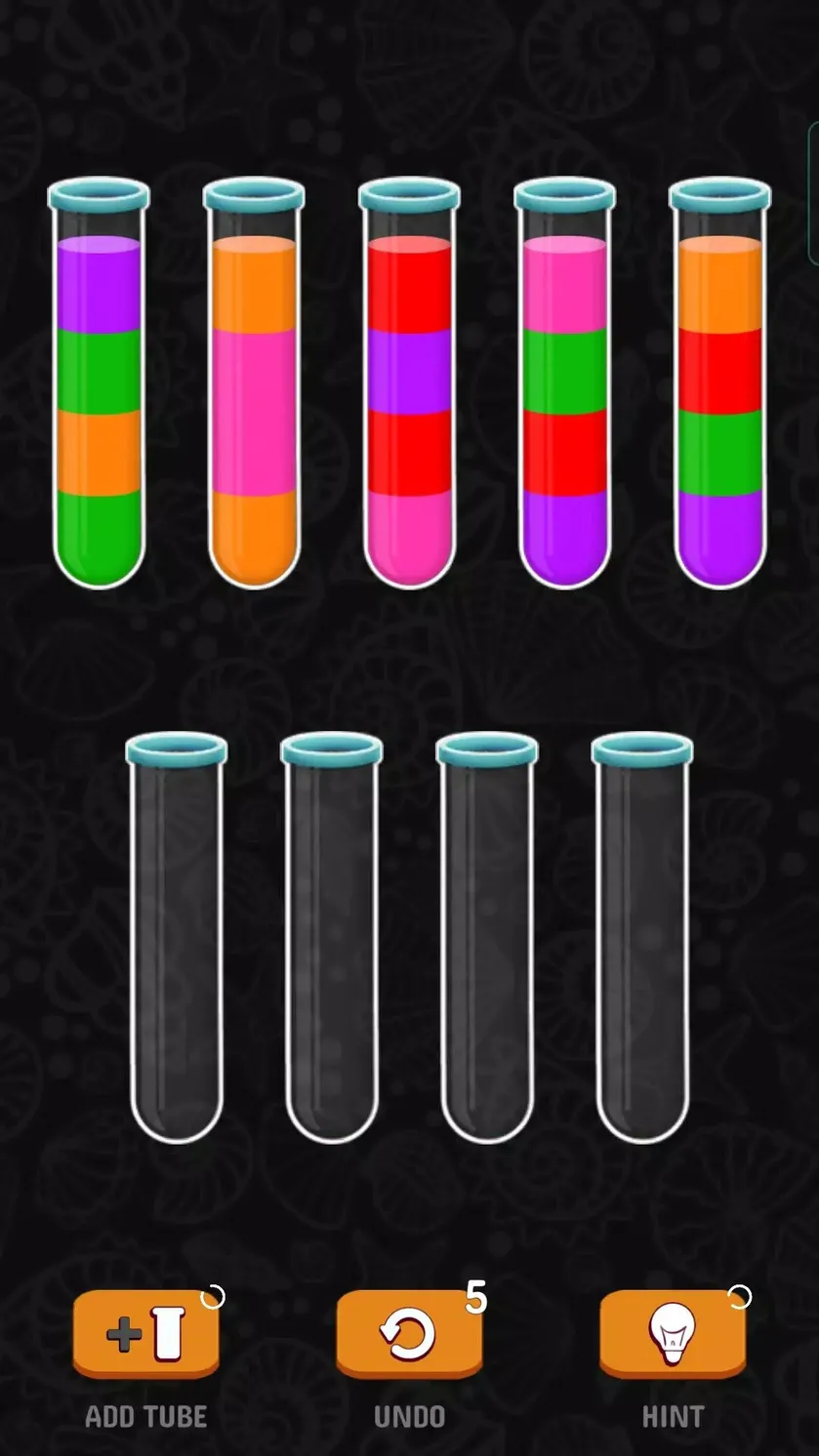The image size is (819, 1456).
Task: Tap the first empty tube in the bottom row
Action: pos(177,938)
